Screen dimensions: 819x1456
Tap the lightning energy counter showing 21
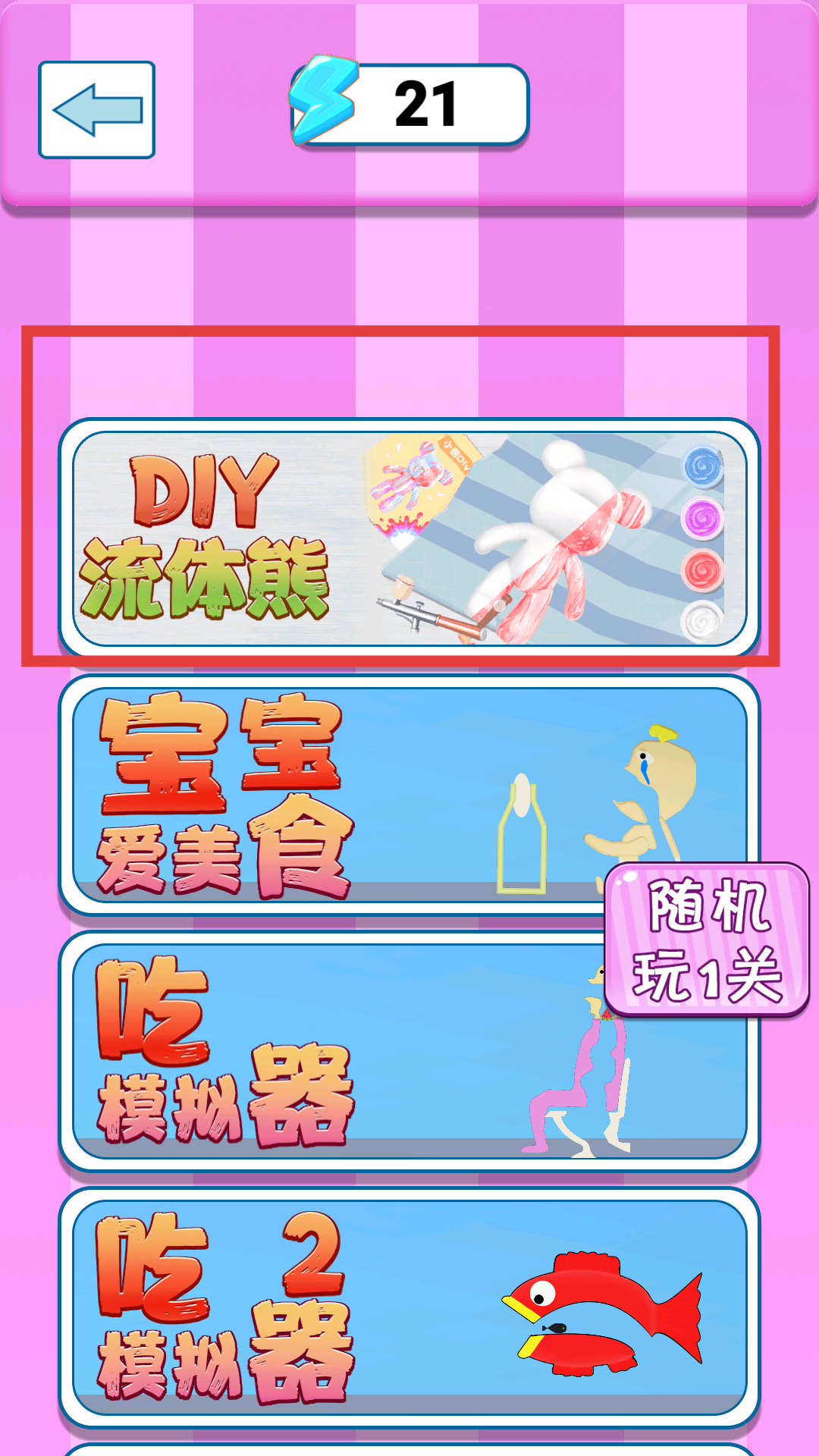tap(410, 105)
